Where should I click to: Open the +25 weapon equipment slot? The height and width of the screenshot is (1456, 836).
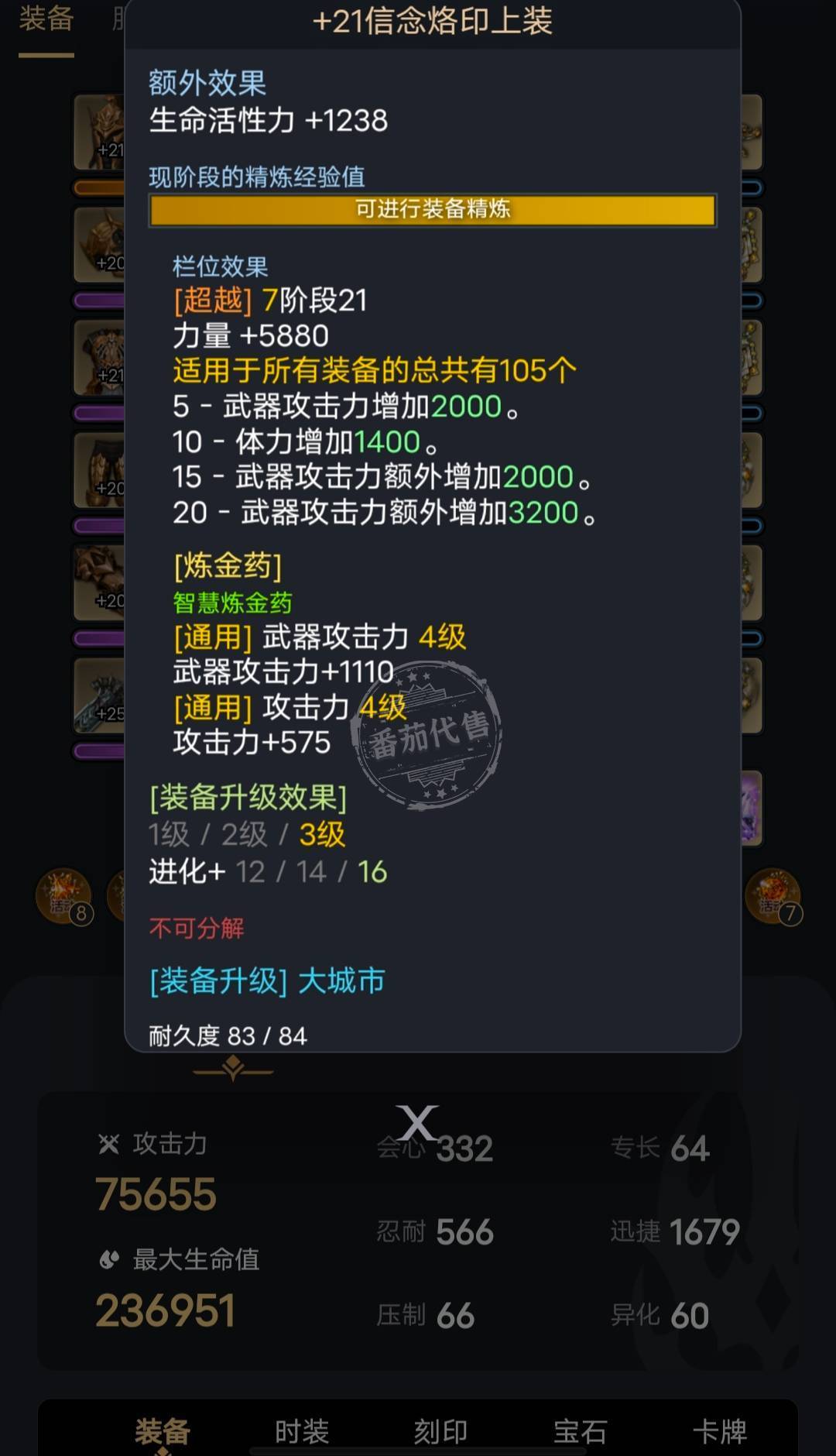pos(100,695)
